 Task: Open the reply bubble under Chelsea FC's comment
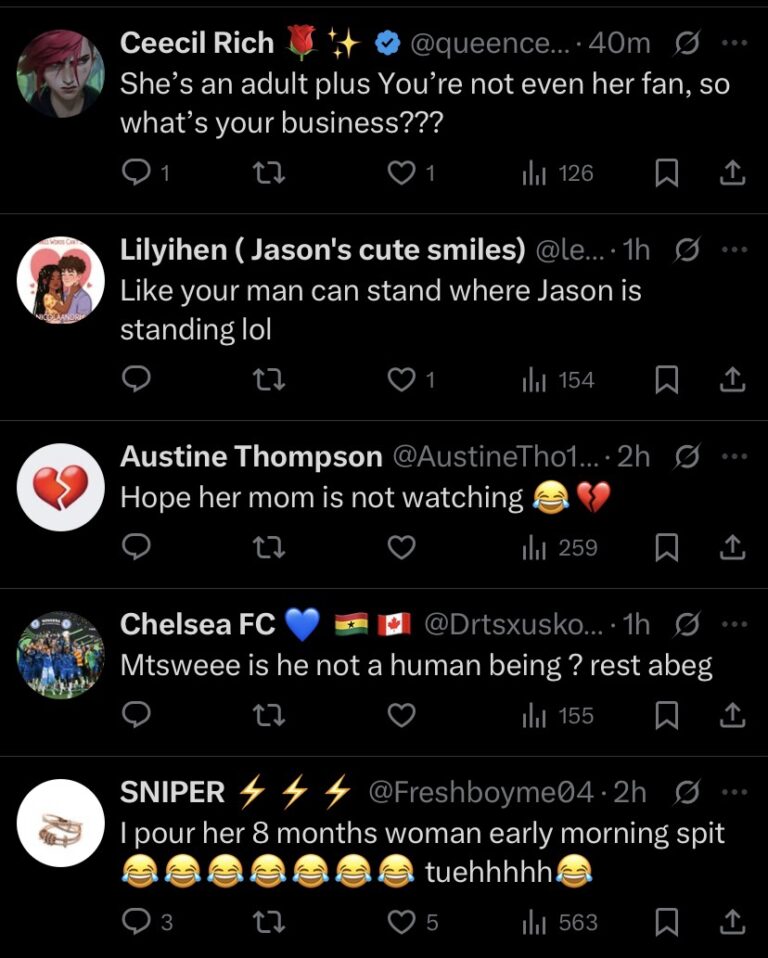click(136, 715)
